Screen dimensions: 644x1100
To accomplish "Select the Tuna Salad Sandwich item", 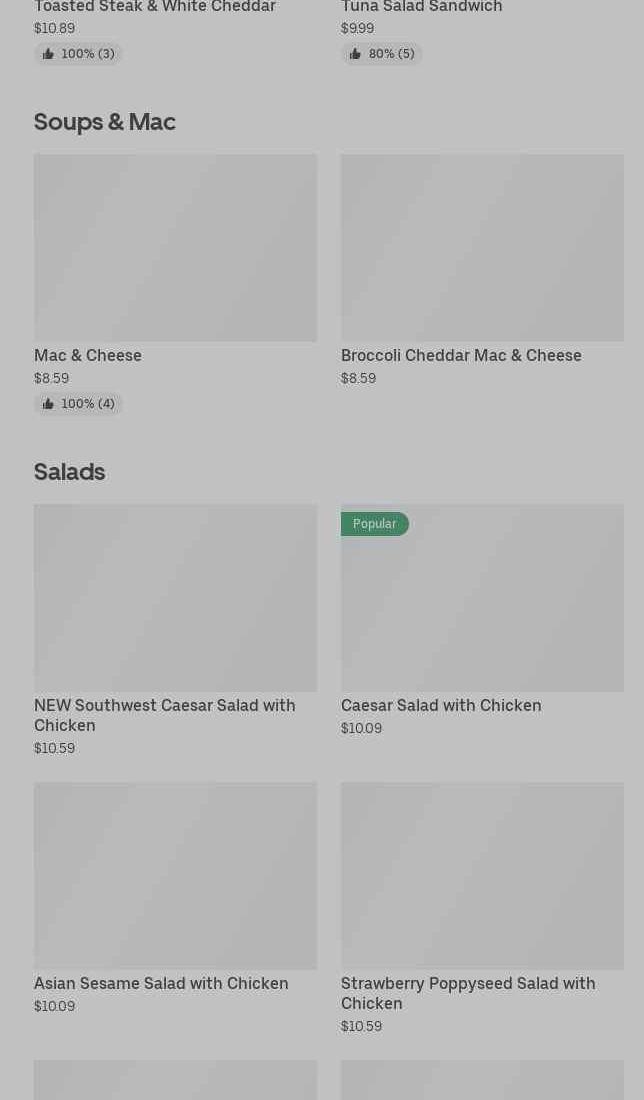I will (x=422, y=8).
